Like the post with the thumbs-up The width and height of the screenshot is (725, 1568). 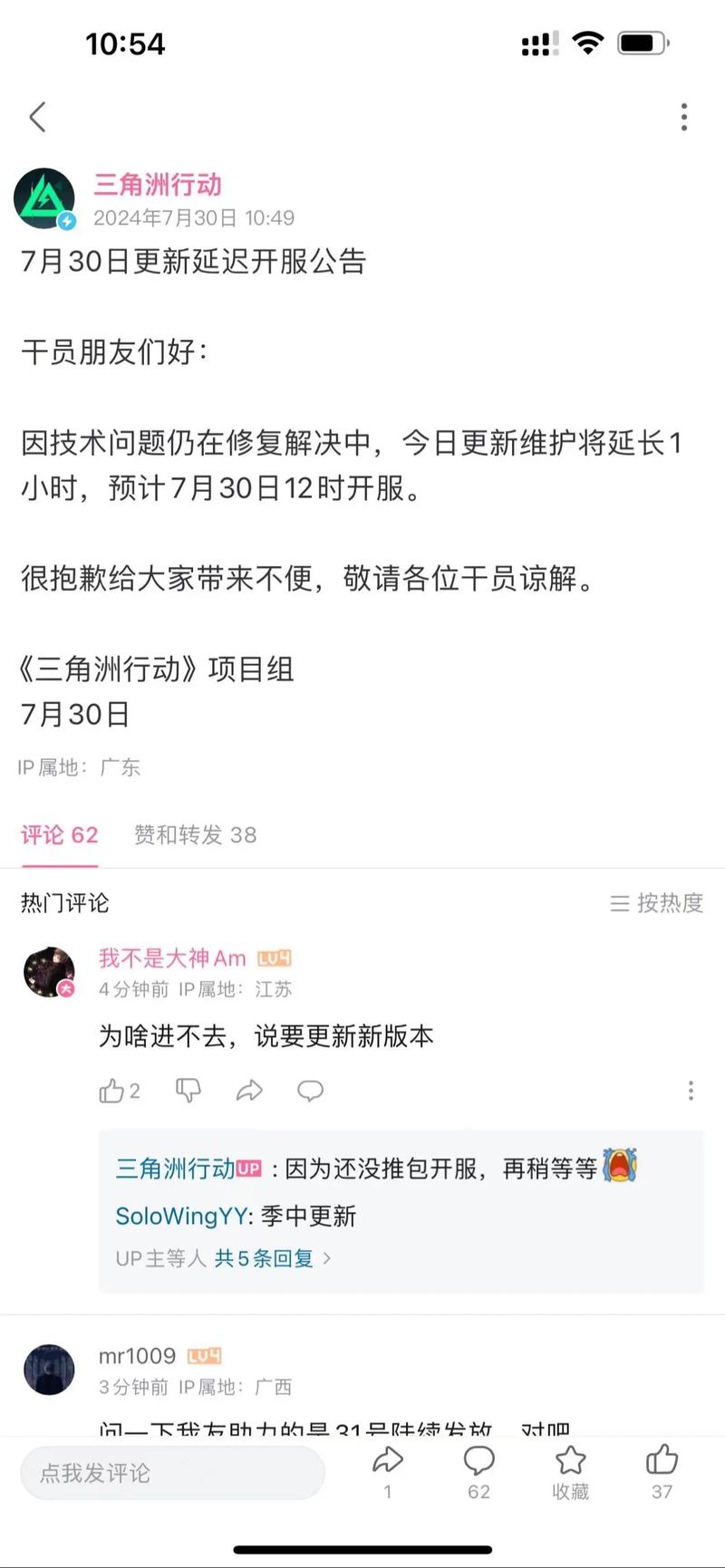click(x=662, y=1471)
